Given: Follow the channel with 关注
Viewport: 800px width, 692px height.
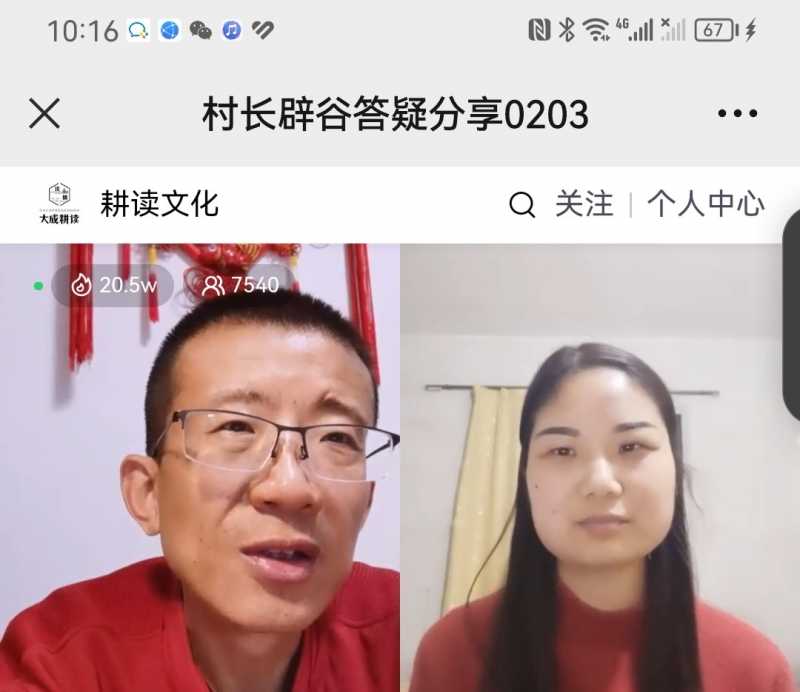Looking at the screenshot, I should coord(584,204).
